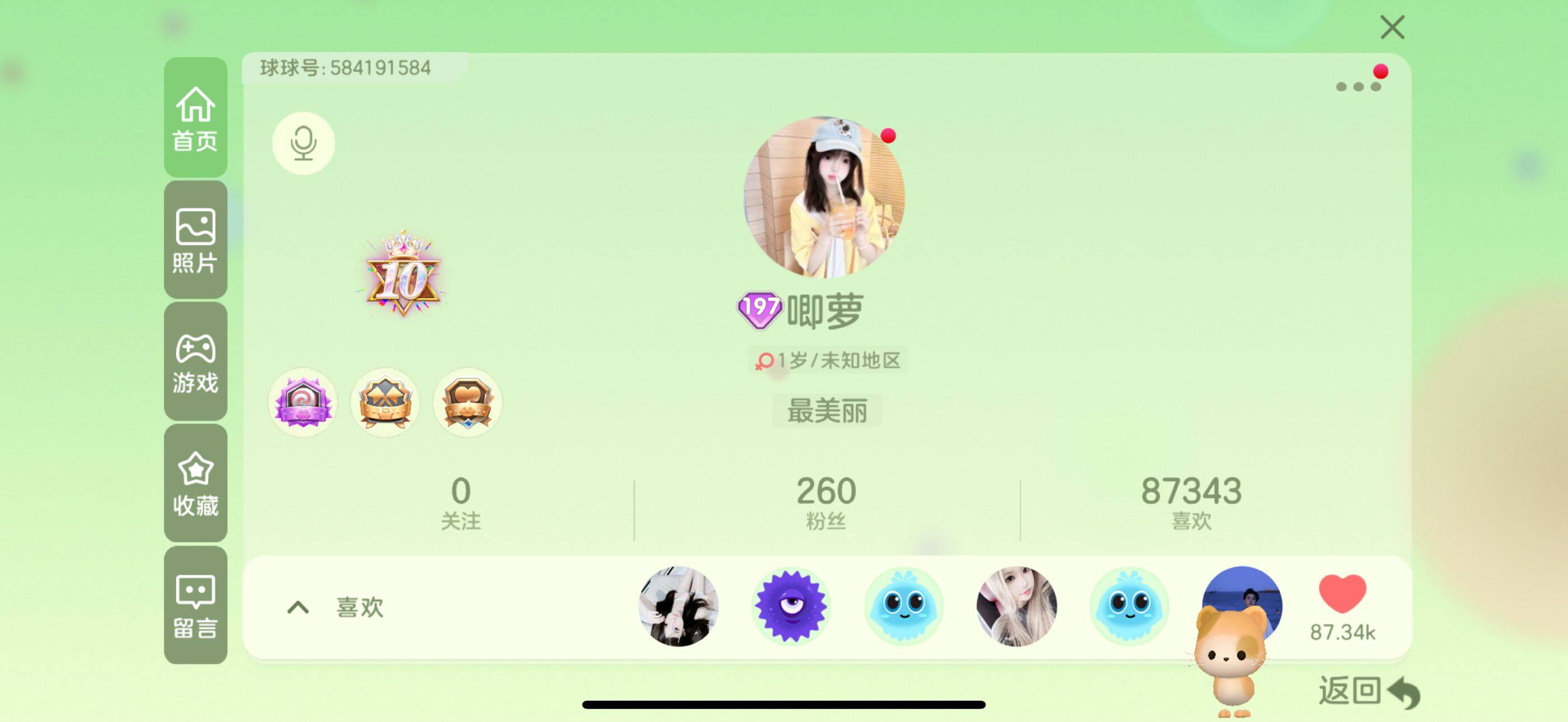Like this profile with the red heart
The image size is (1568, 722).
[1342, 594]
